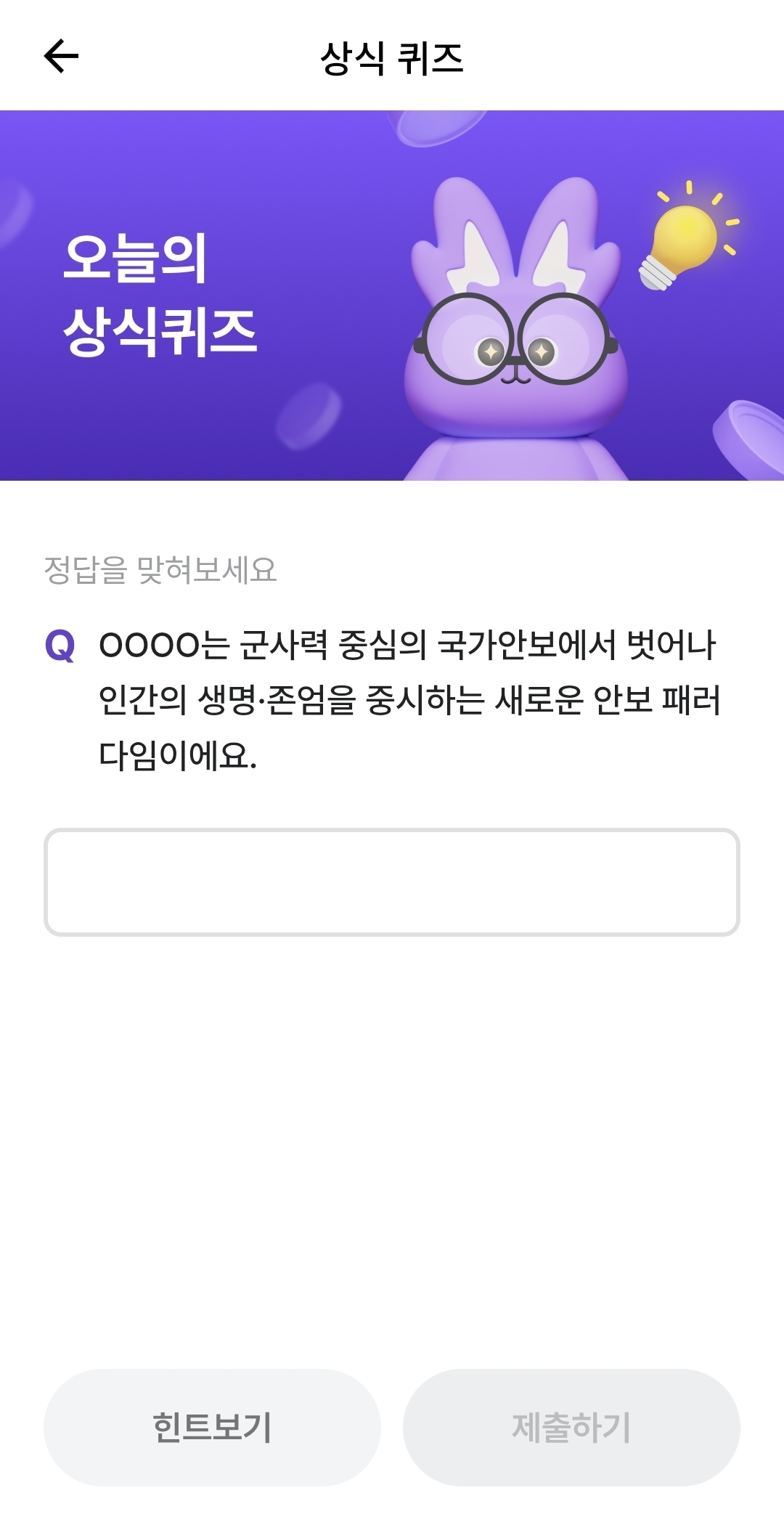Click inside the empty answer field
The image size is (784, 1530).
392,882
